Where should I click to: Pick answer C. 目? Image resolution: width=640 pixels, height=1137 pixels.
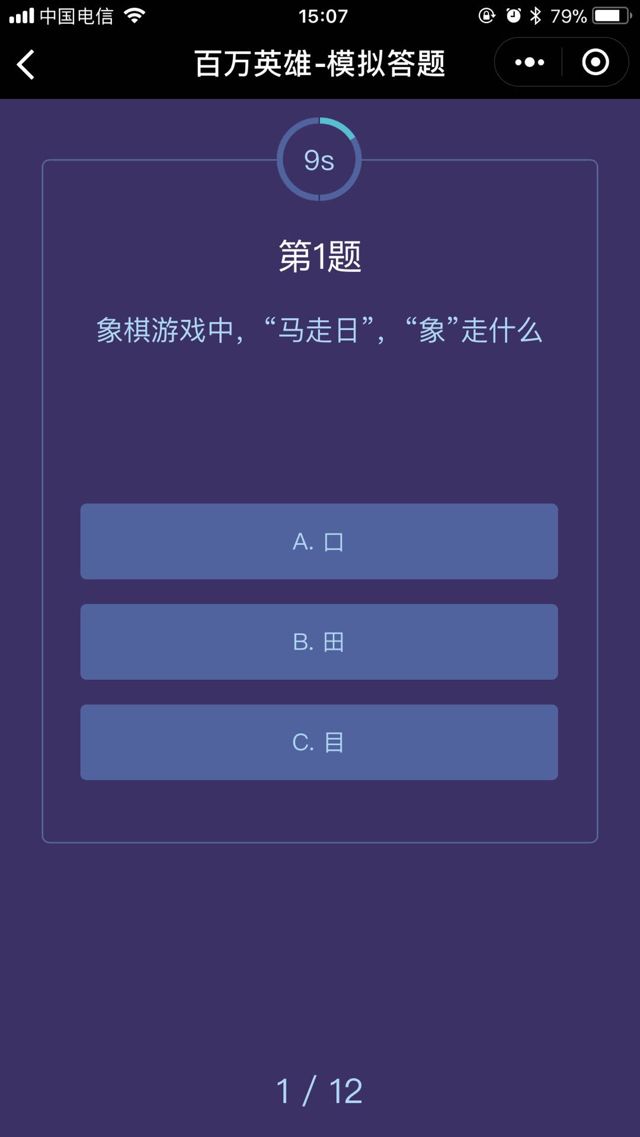tap(319, 742)
